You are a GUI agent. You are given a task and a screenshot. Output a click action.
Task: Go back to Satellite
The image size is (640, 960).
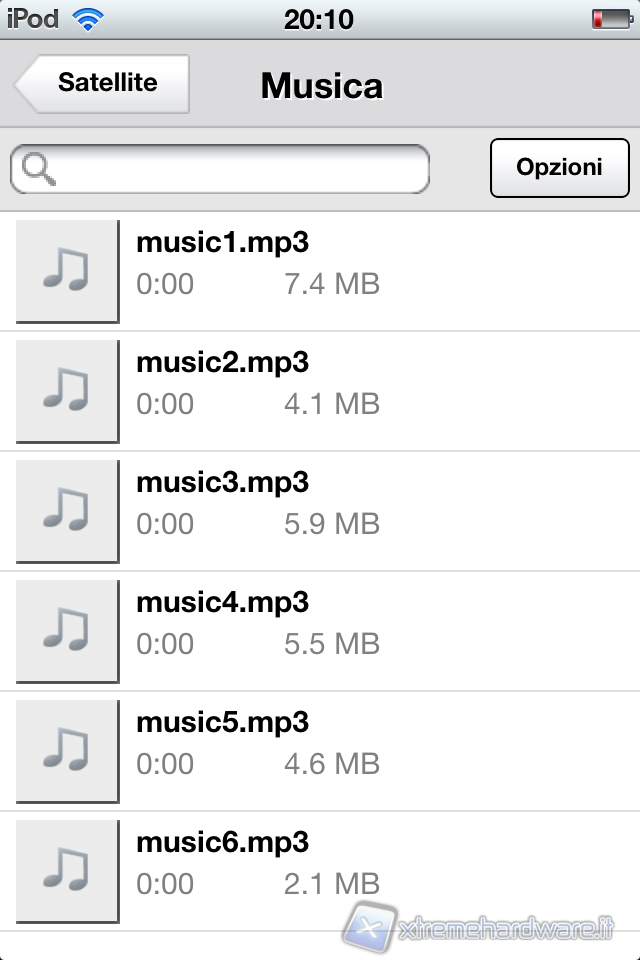103,83
